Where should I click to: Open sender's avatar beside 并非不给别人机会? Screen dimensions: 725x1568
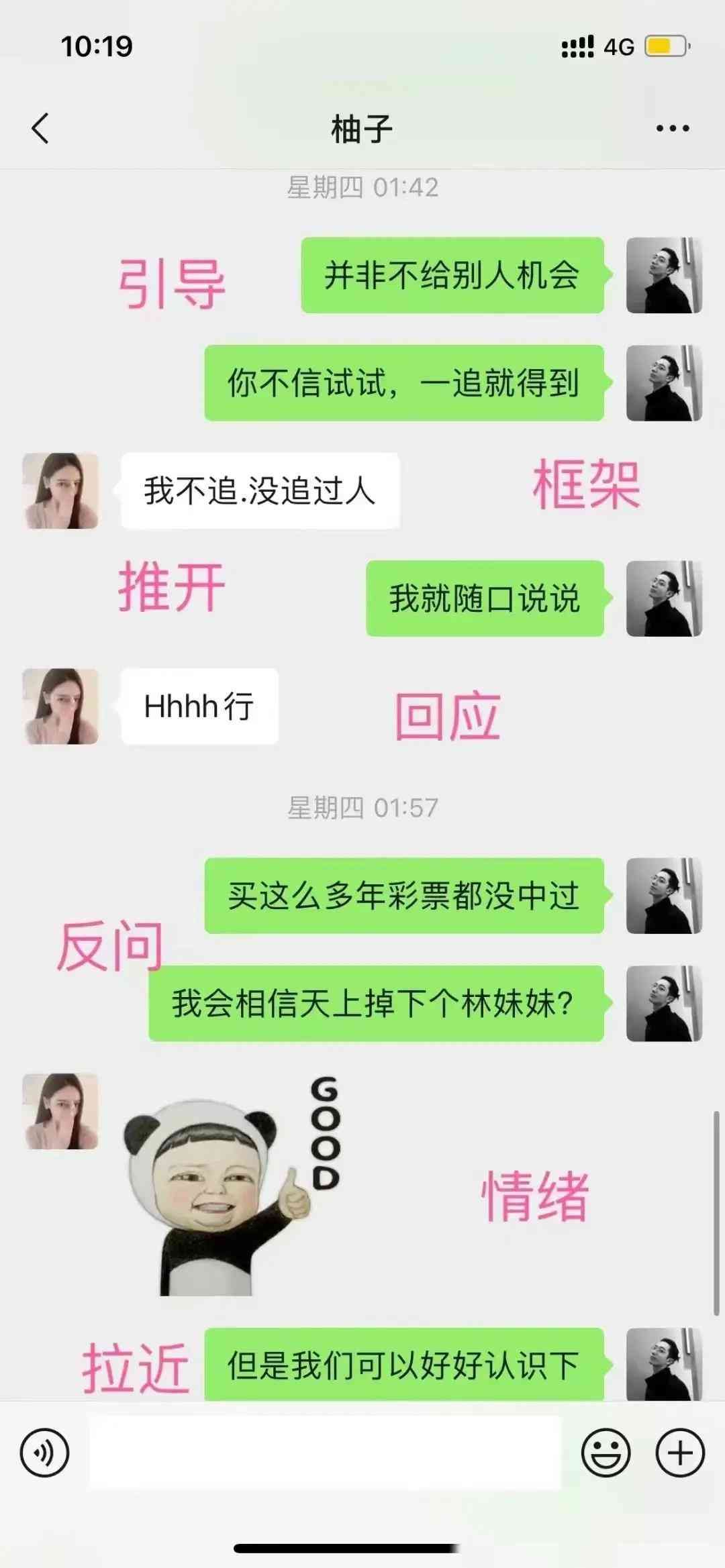tap(663, 275)
